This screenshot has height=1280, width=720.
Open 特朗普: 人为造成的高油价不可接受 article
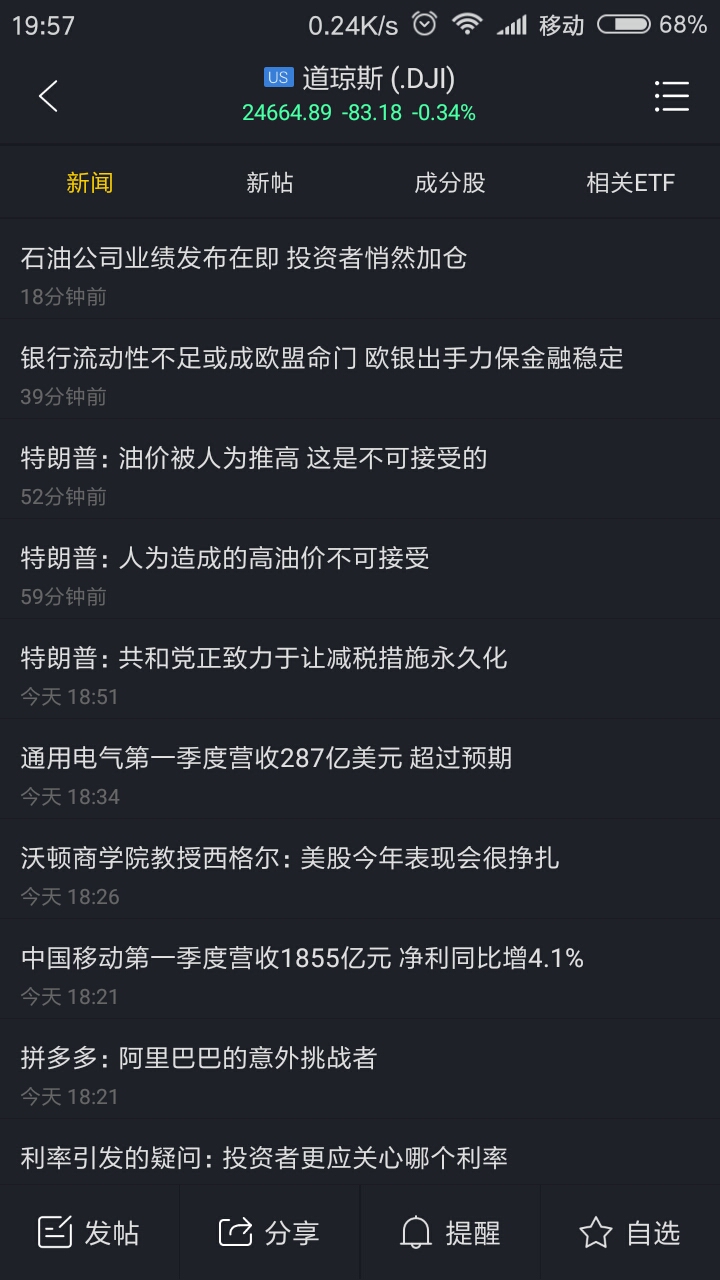pos(360,570)
